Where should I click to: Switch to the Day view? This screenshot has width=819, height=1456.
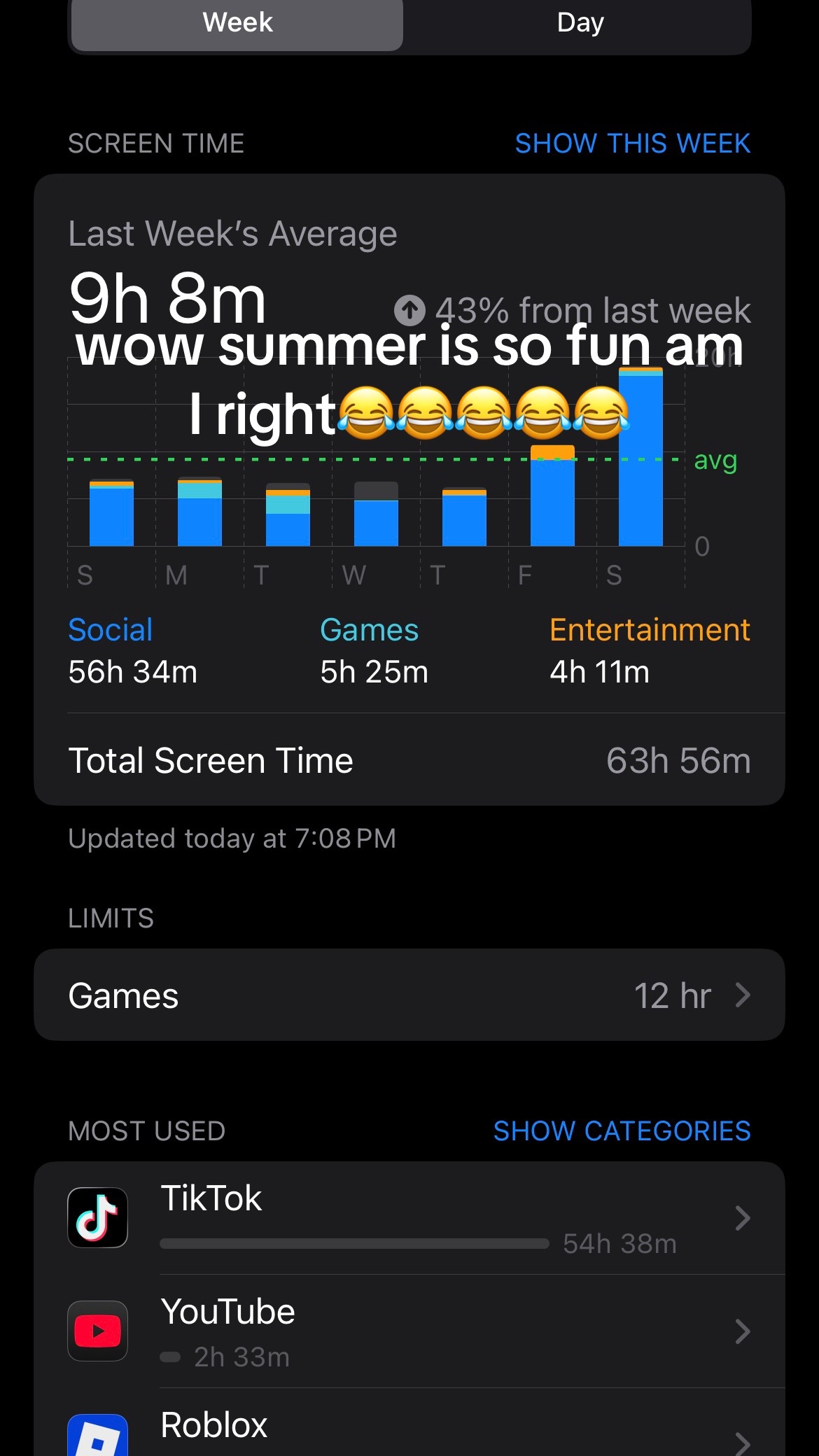coord(580,22)
